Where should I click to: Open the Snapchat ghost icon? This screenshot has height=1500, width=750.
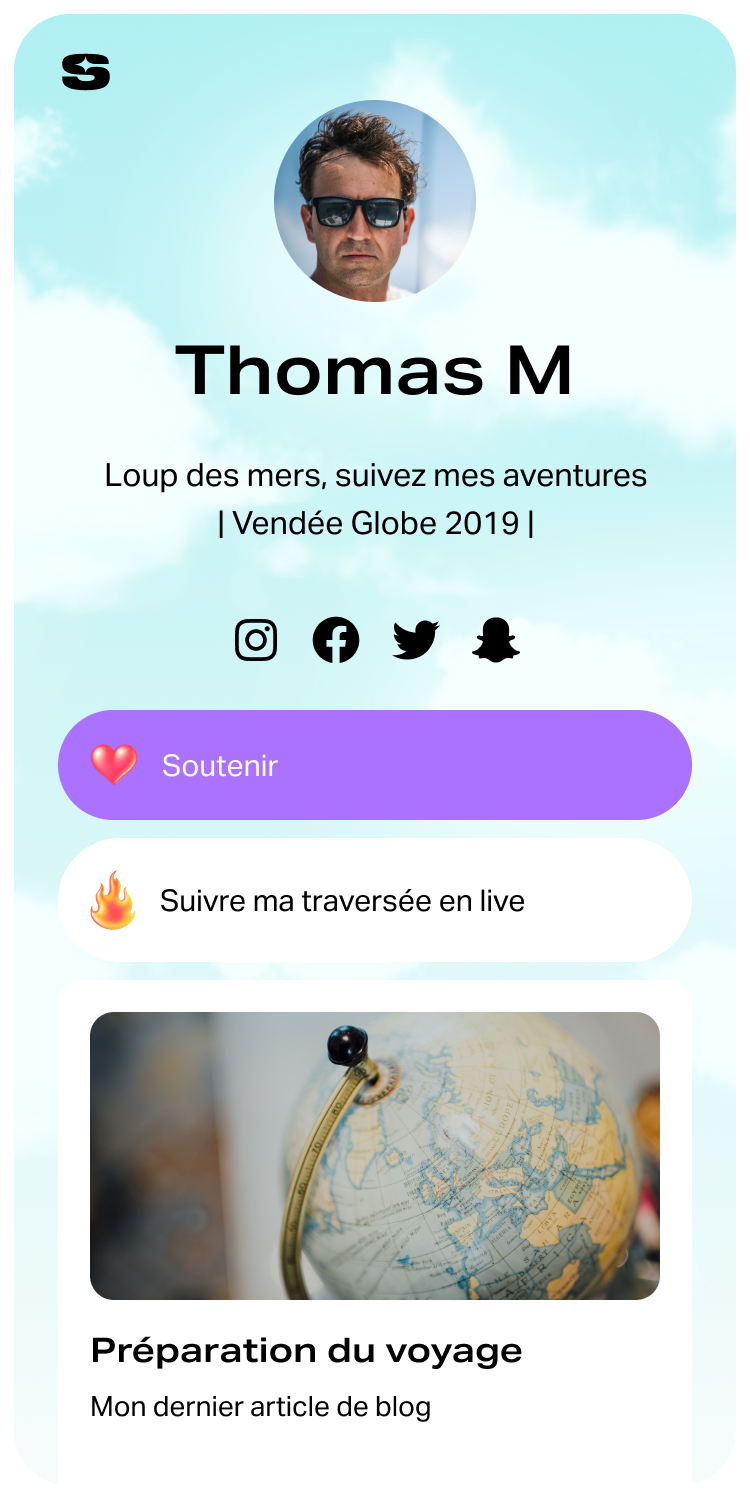[x=496, y=640]
